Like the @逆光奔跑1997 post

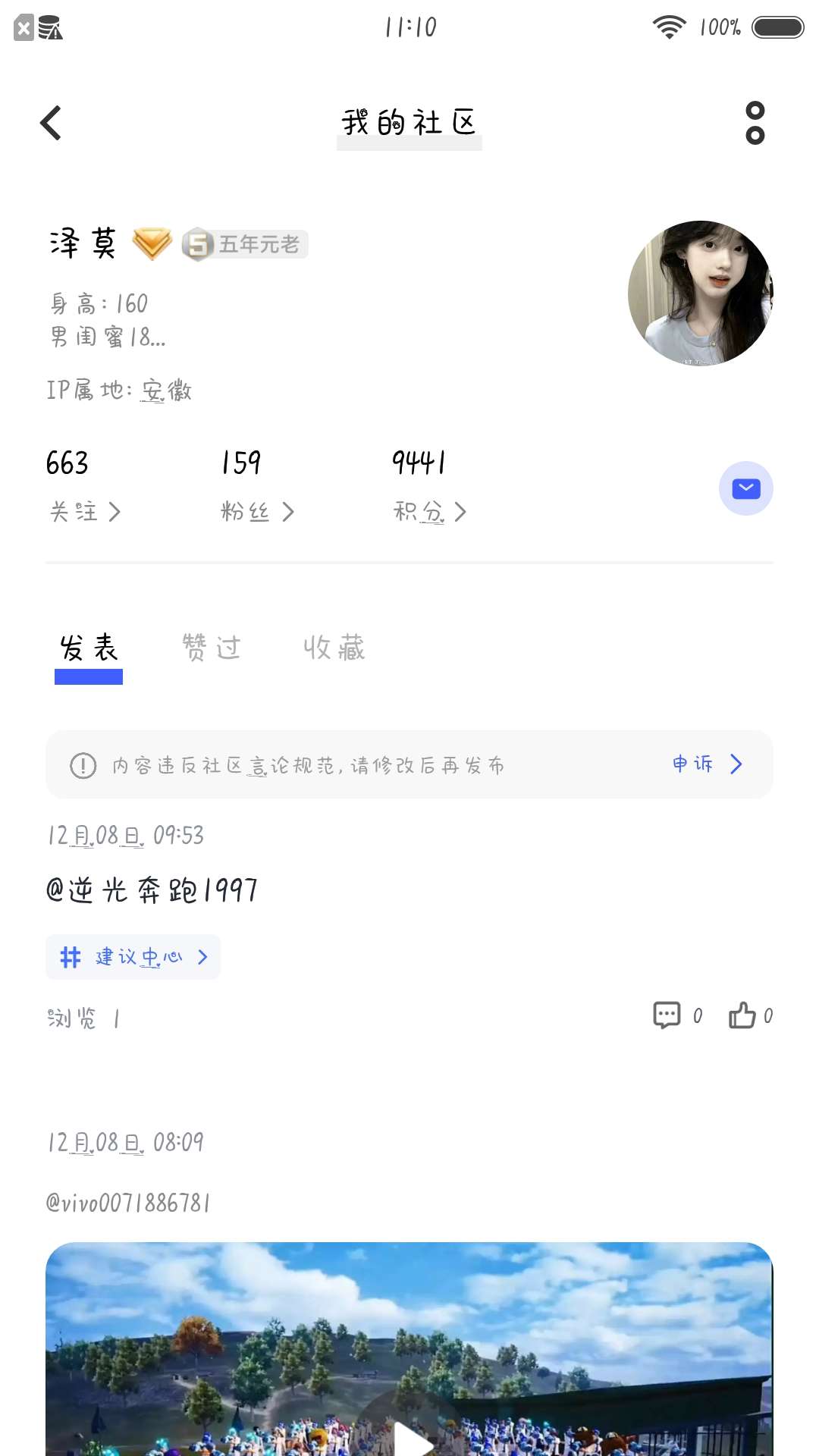point(742,1015)
